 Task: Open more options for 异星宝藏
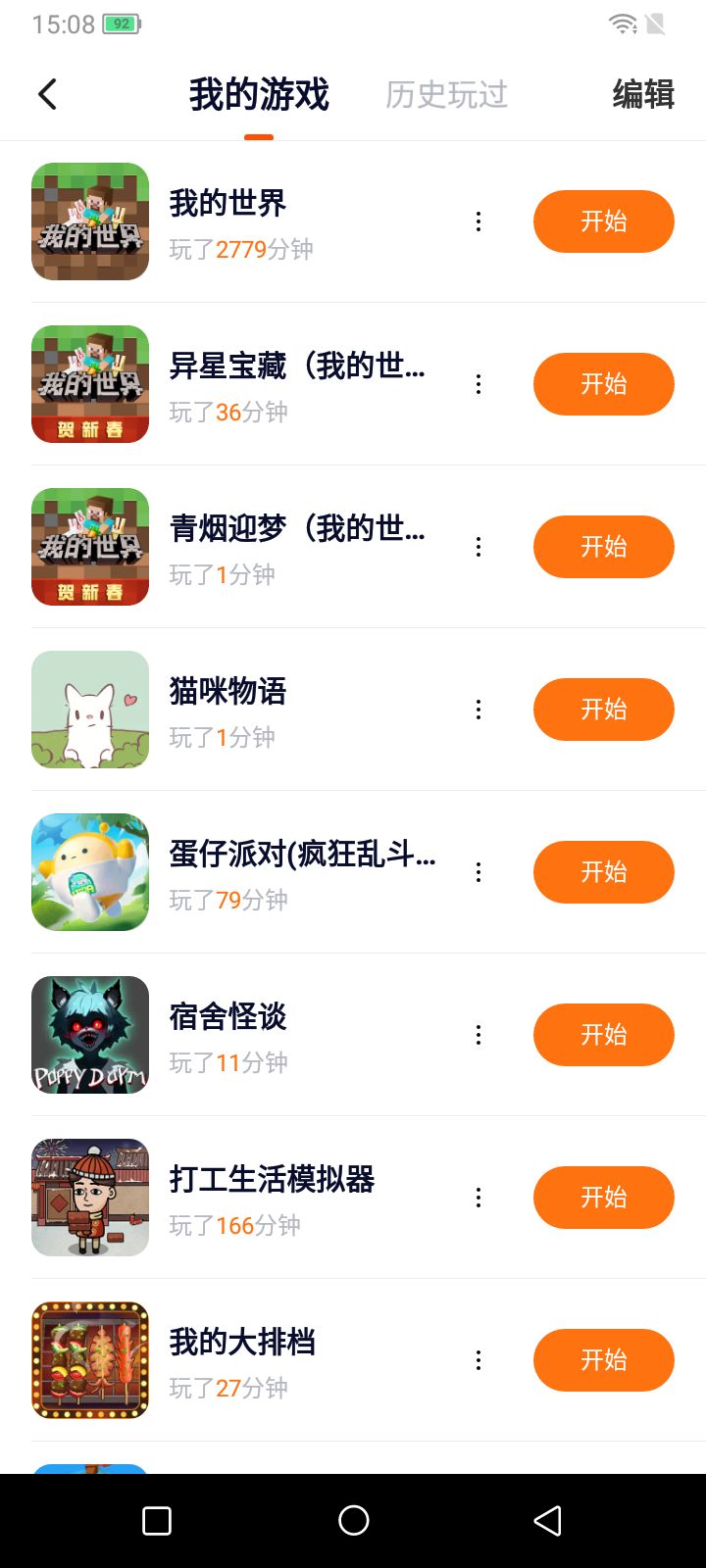(x=479, y=384)
